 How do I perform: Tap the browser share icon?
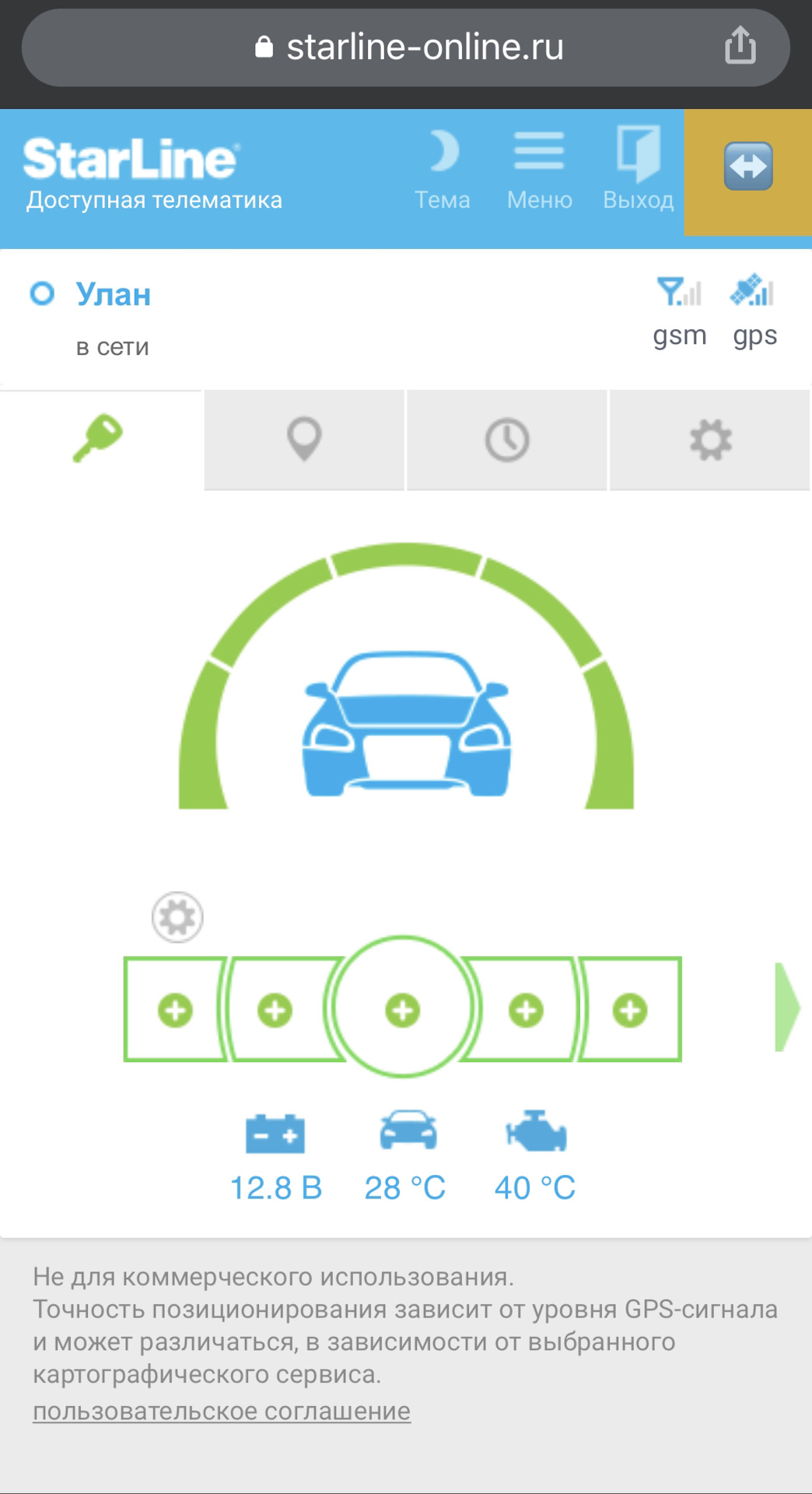[x=740, y=46]
